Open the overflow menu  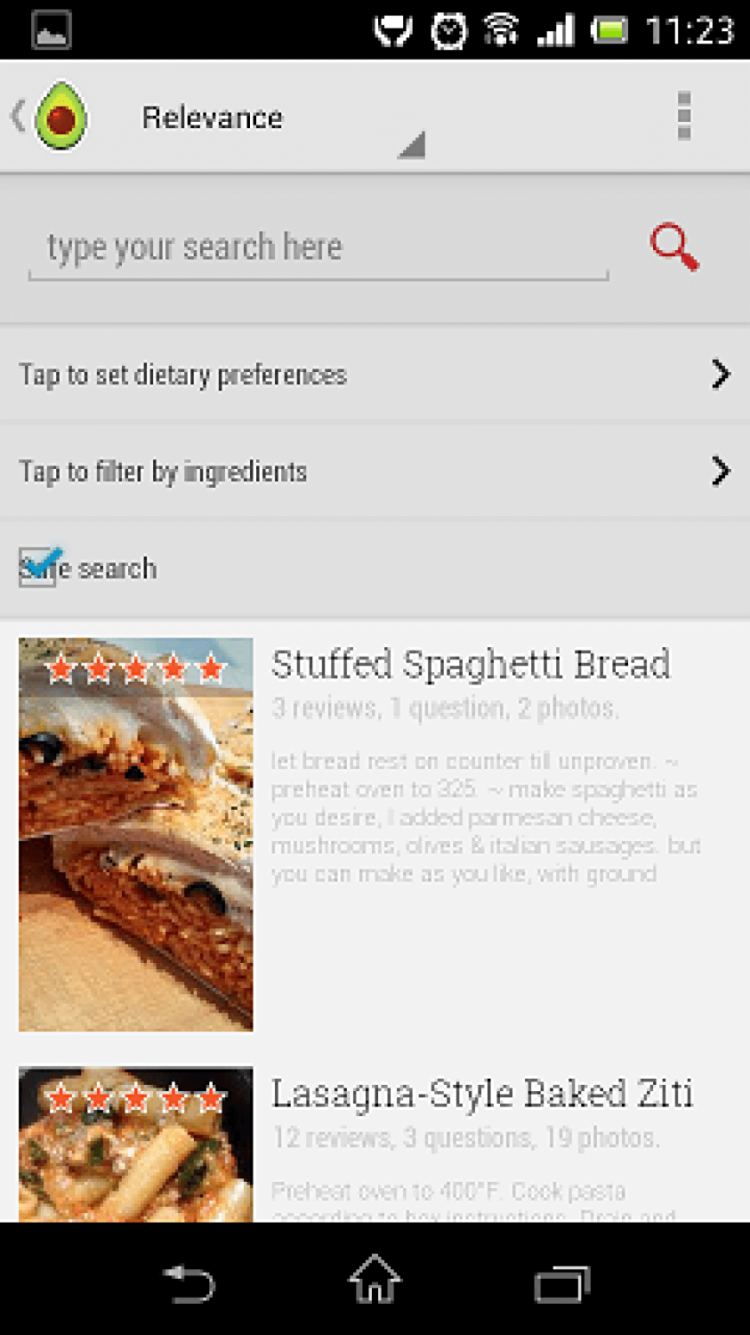684,117
